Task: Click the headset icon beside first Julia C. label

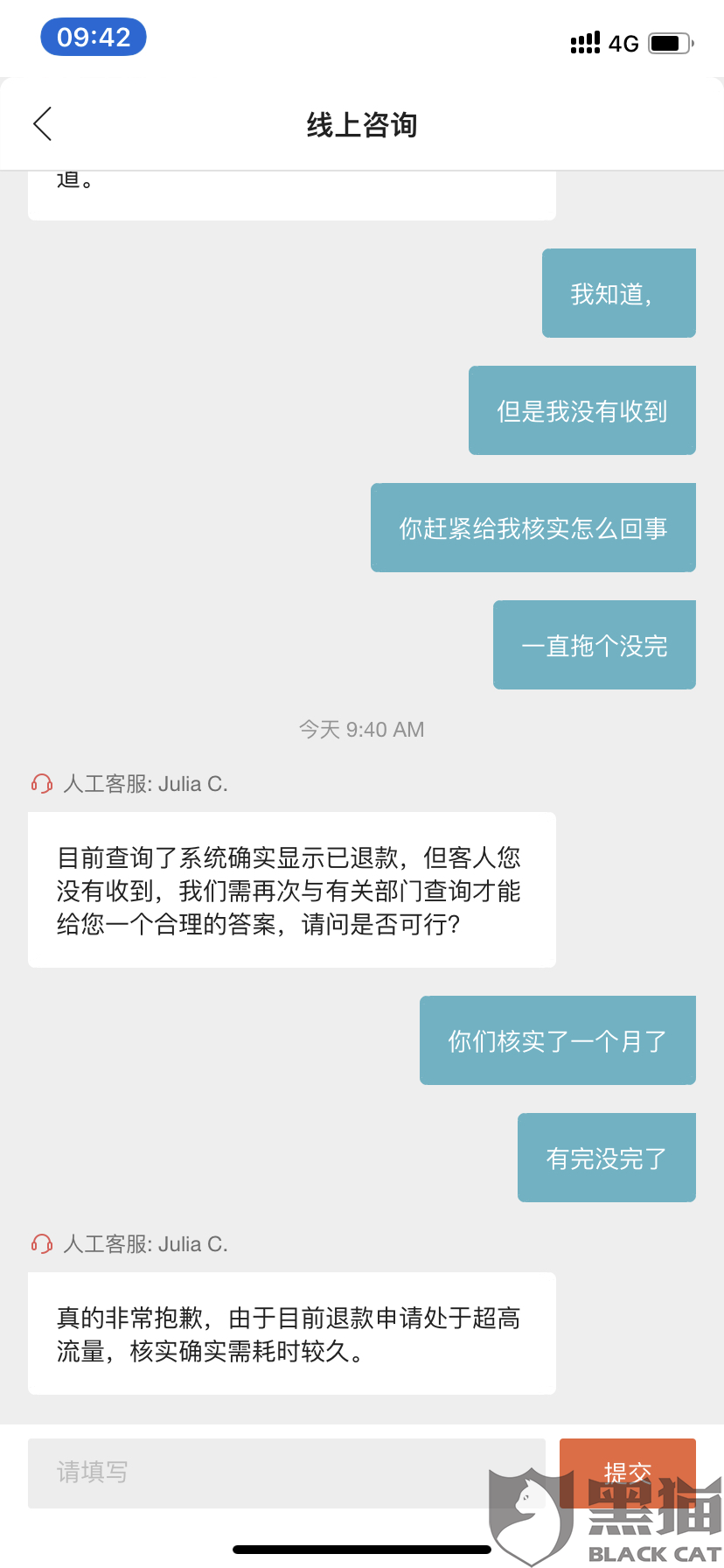Action: click(40, 783)
